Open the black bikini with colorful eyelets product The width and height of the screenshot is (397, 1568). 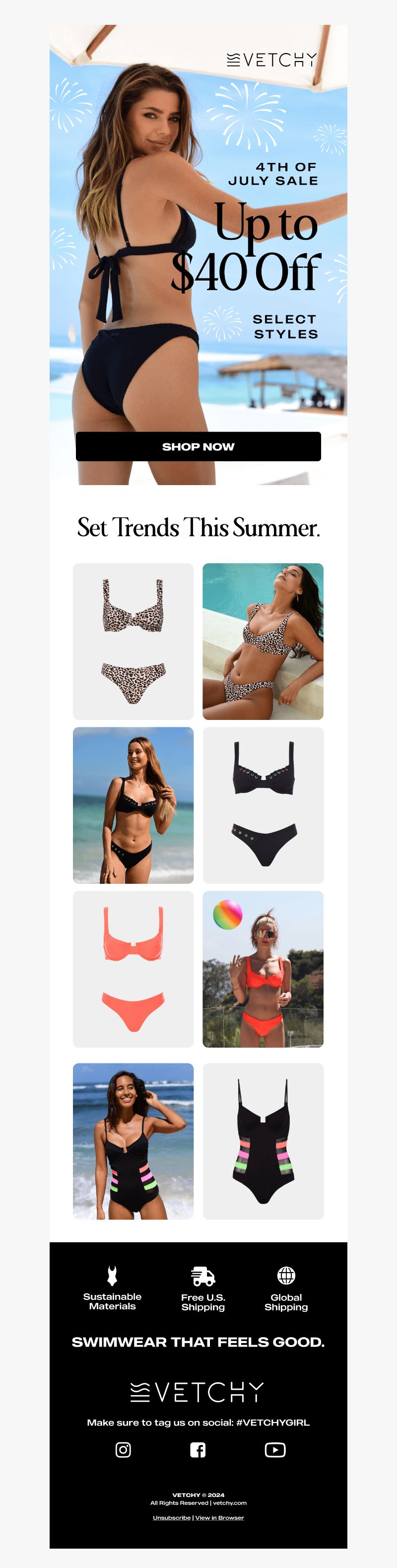(263, 805)
